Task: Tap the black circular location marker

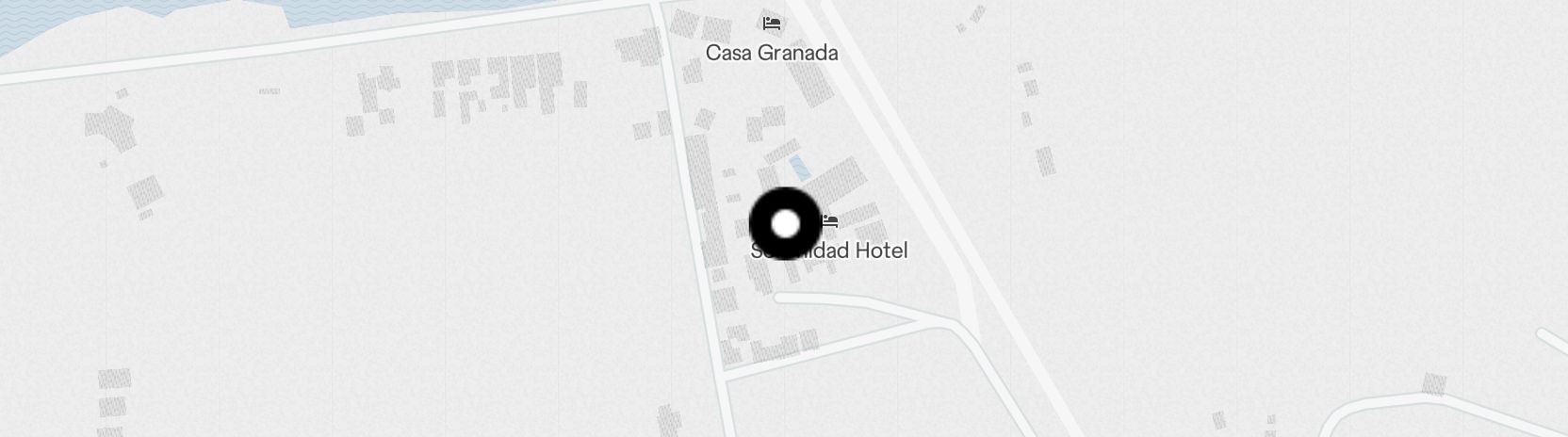Action: (785, 224)
